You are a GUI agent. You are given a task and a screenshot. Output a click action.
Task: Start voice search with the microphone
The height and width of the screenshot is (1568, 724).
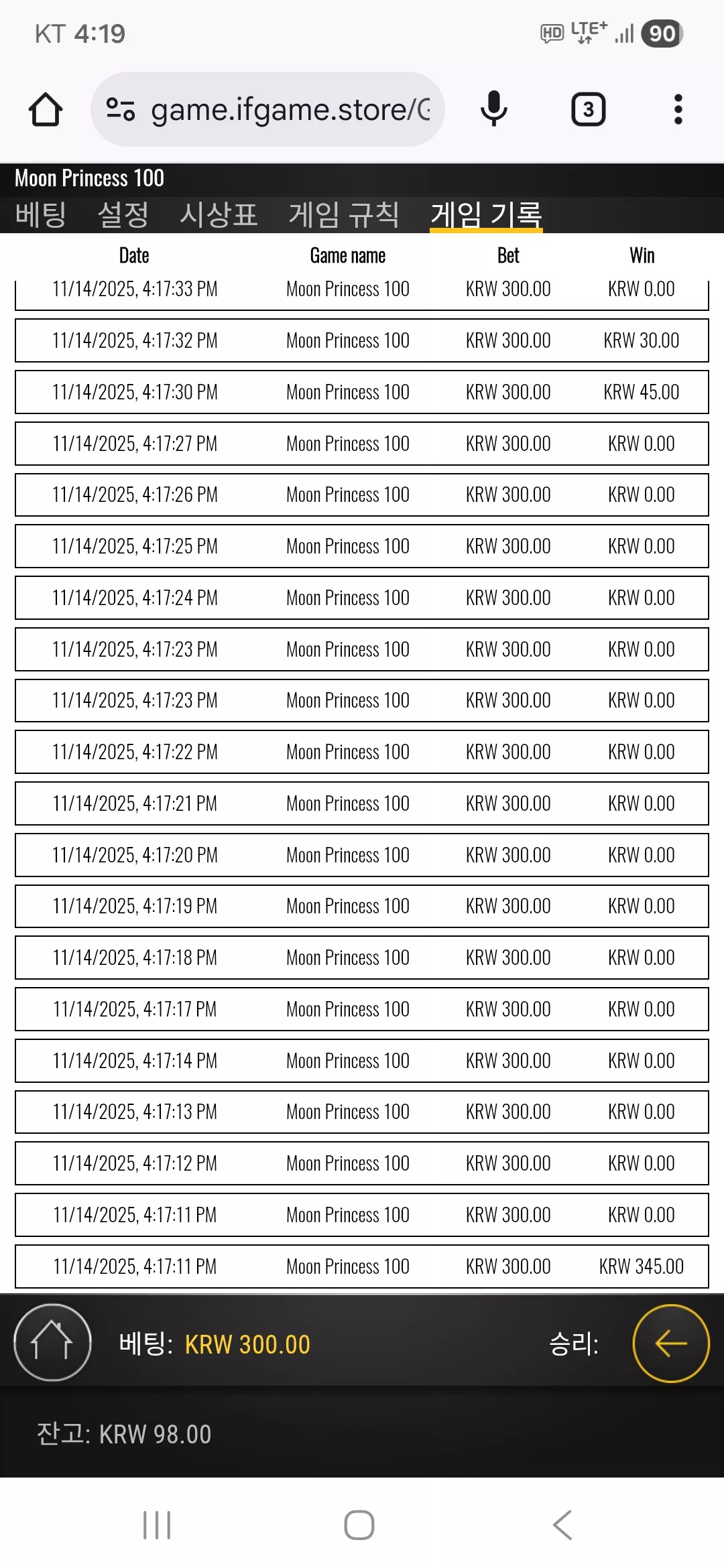[494, 109]
